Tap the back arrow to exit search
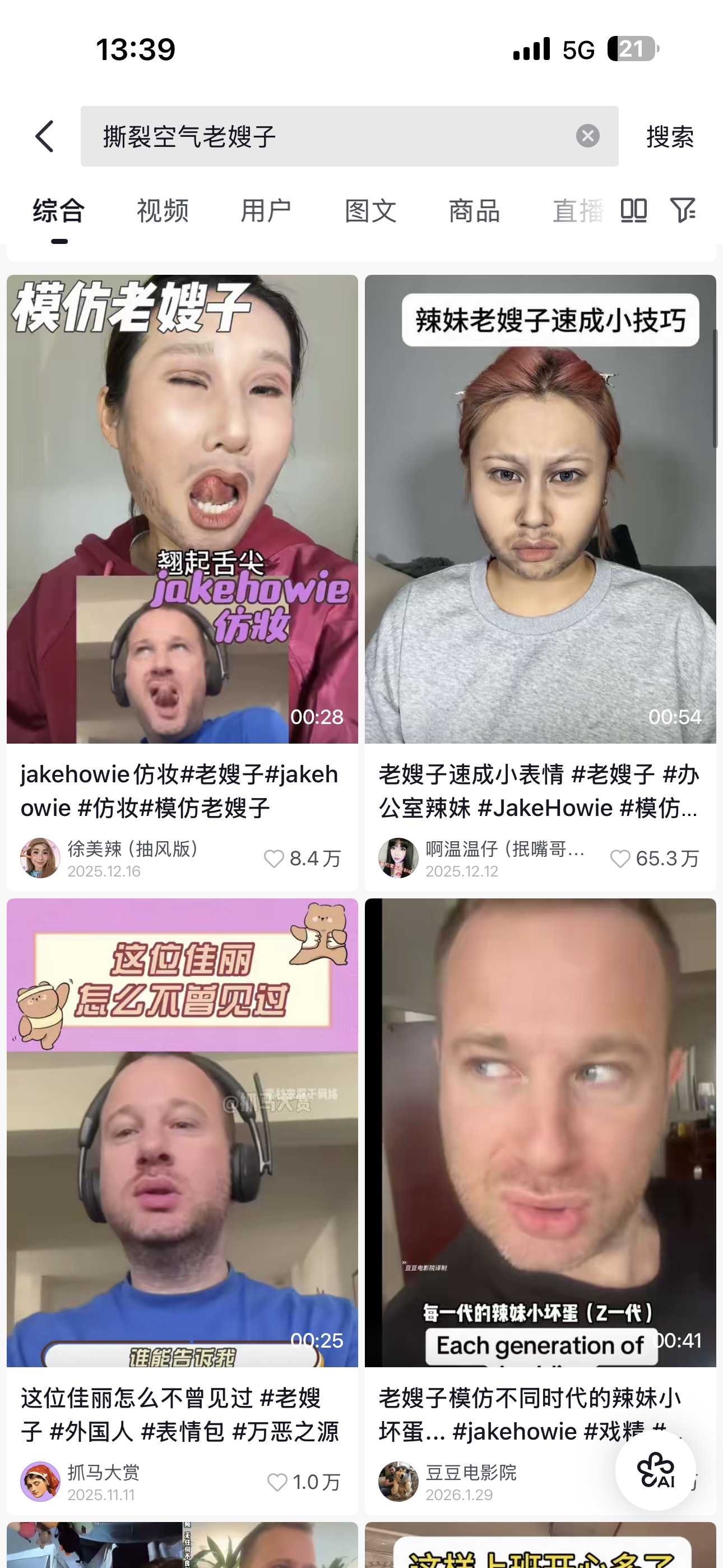 point(44,136)
